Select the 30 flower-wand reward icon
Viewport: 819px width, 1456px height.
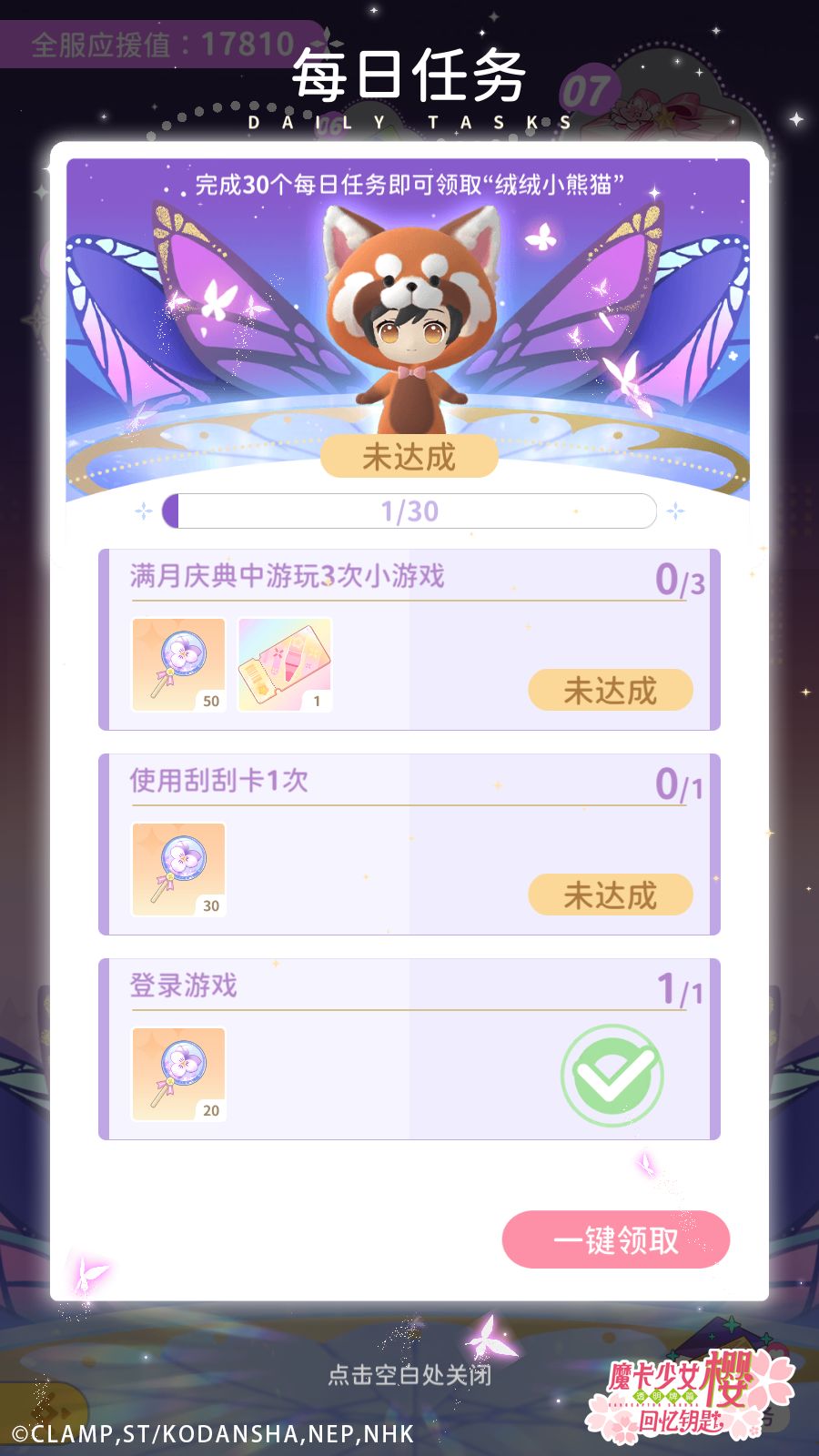tap(178, 869)
